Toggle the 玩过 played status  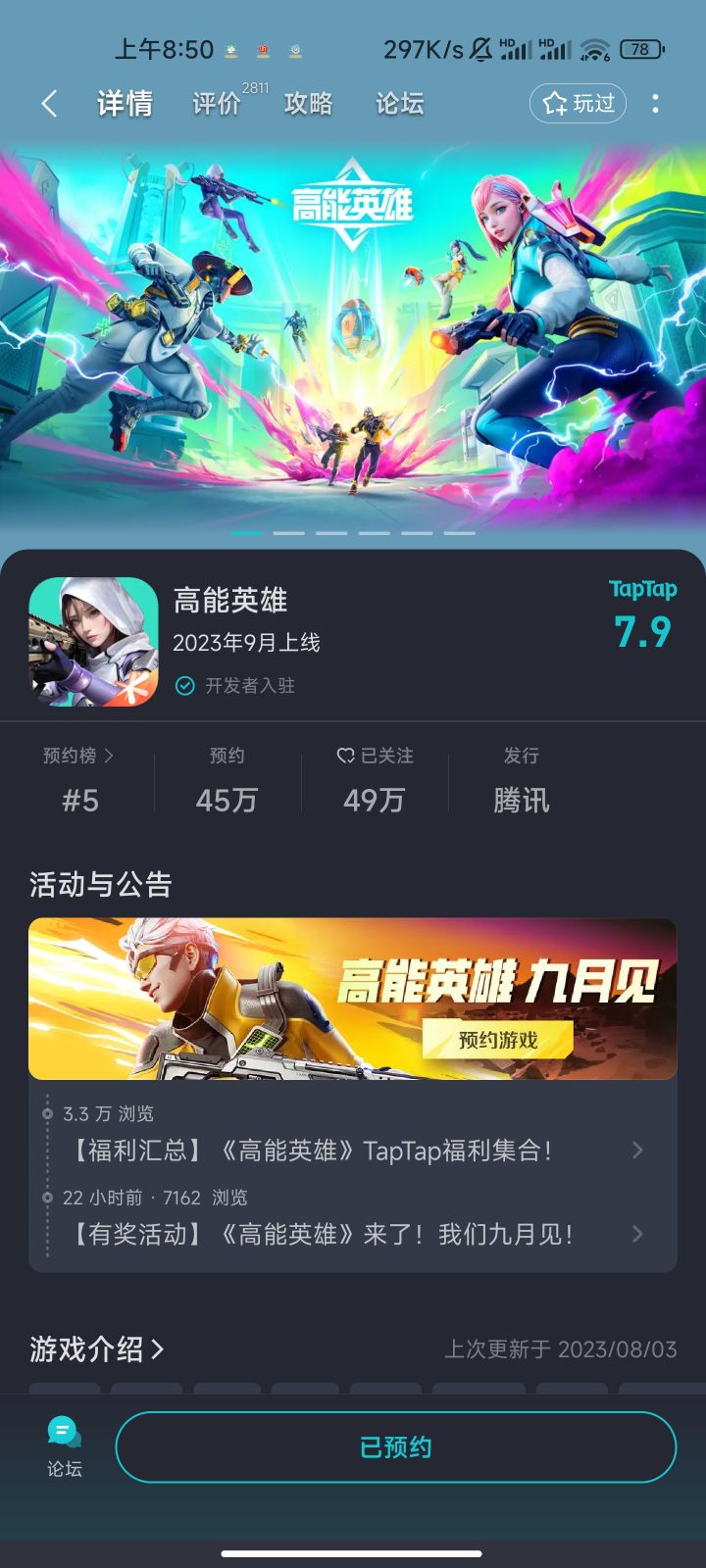coord(578,103)
